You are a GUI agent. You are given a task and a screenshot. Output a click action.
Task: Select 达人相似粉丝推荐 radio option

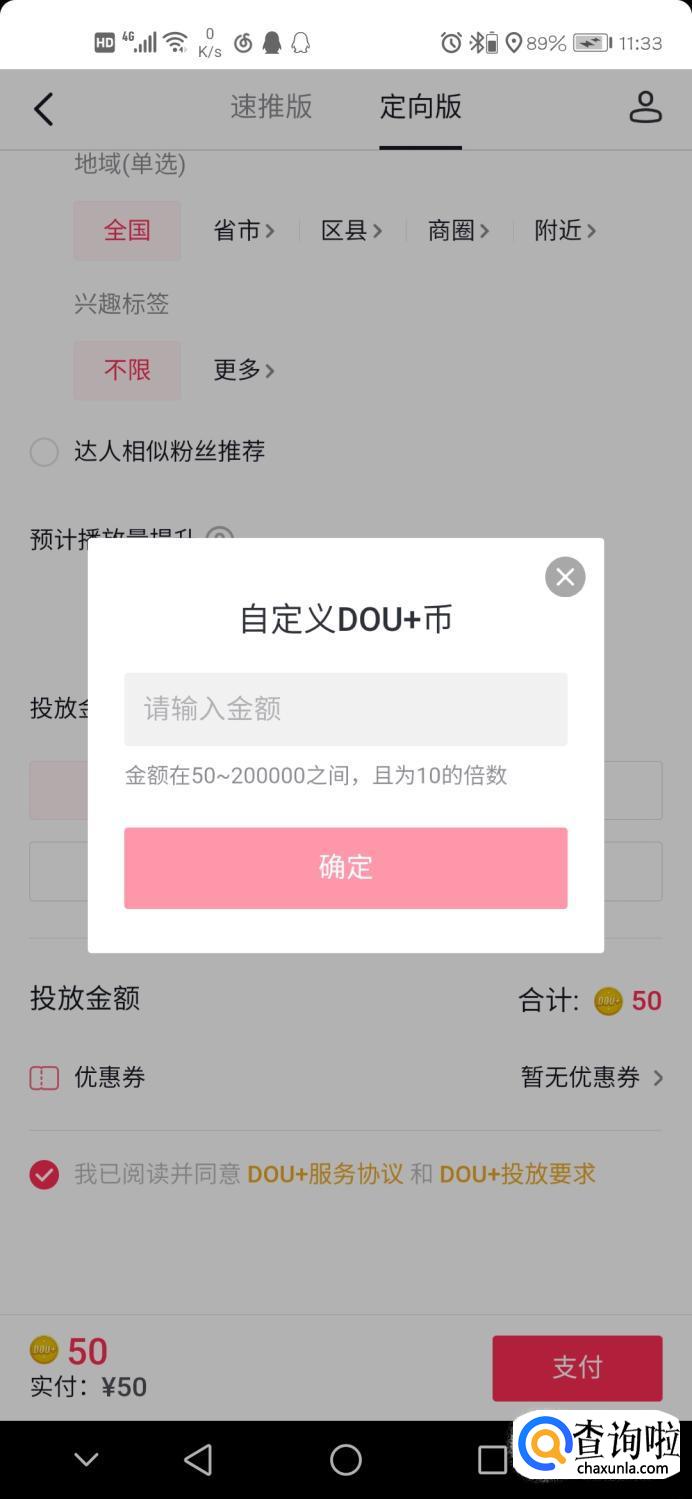tap(147, 452)
